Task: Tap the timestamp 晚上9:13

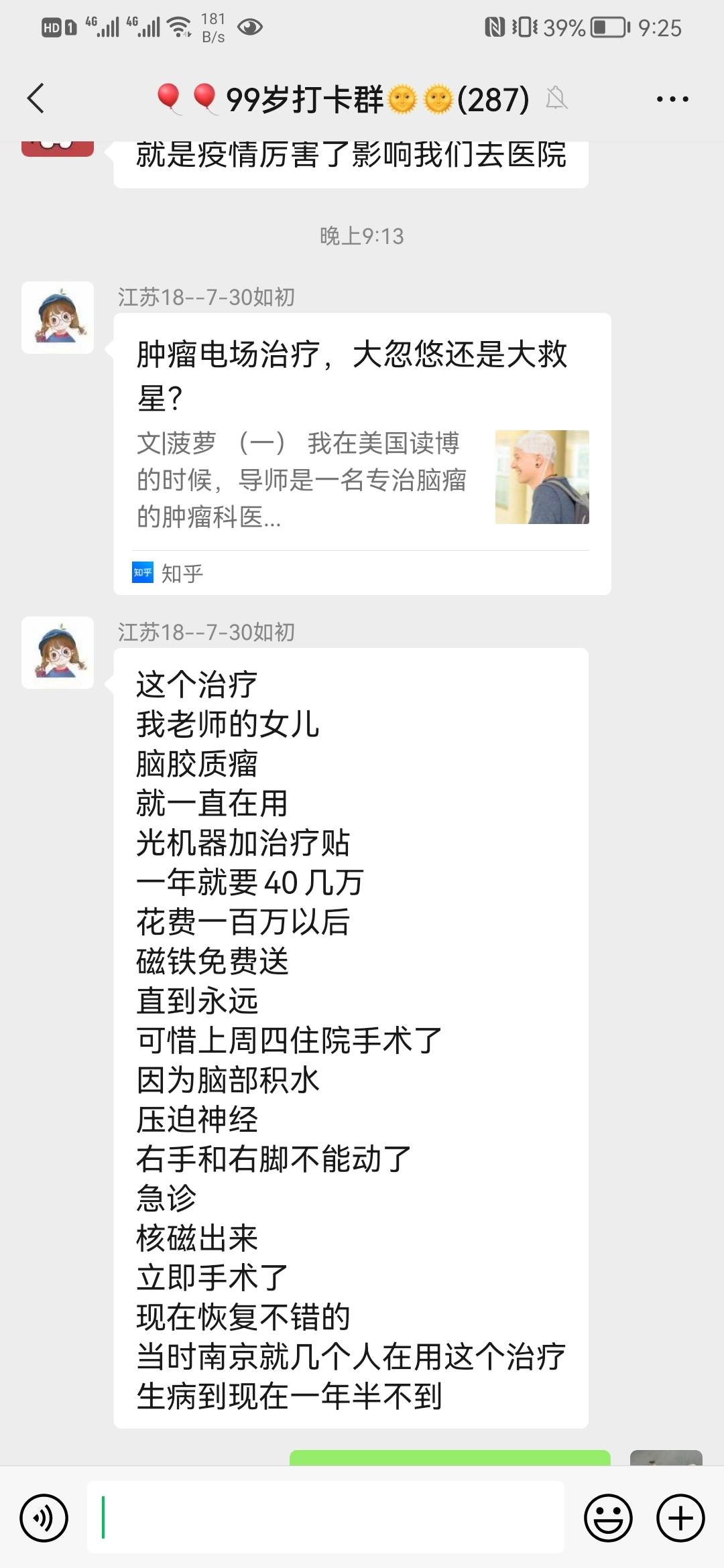Action: [362, 236]
